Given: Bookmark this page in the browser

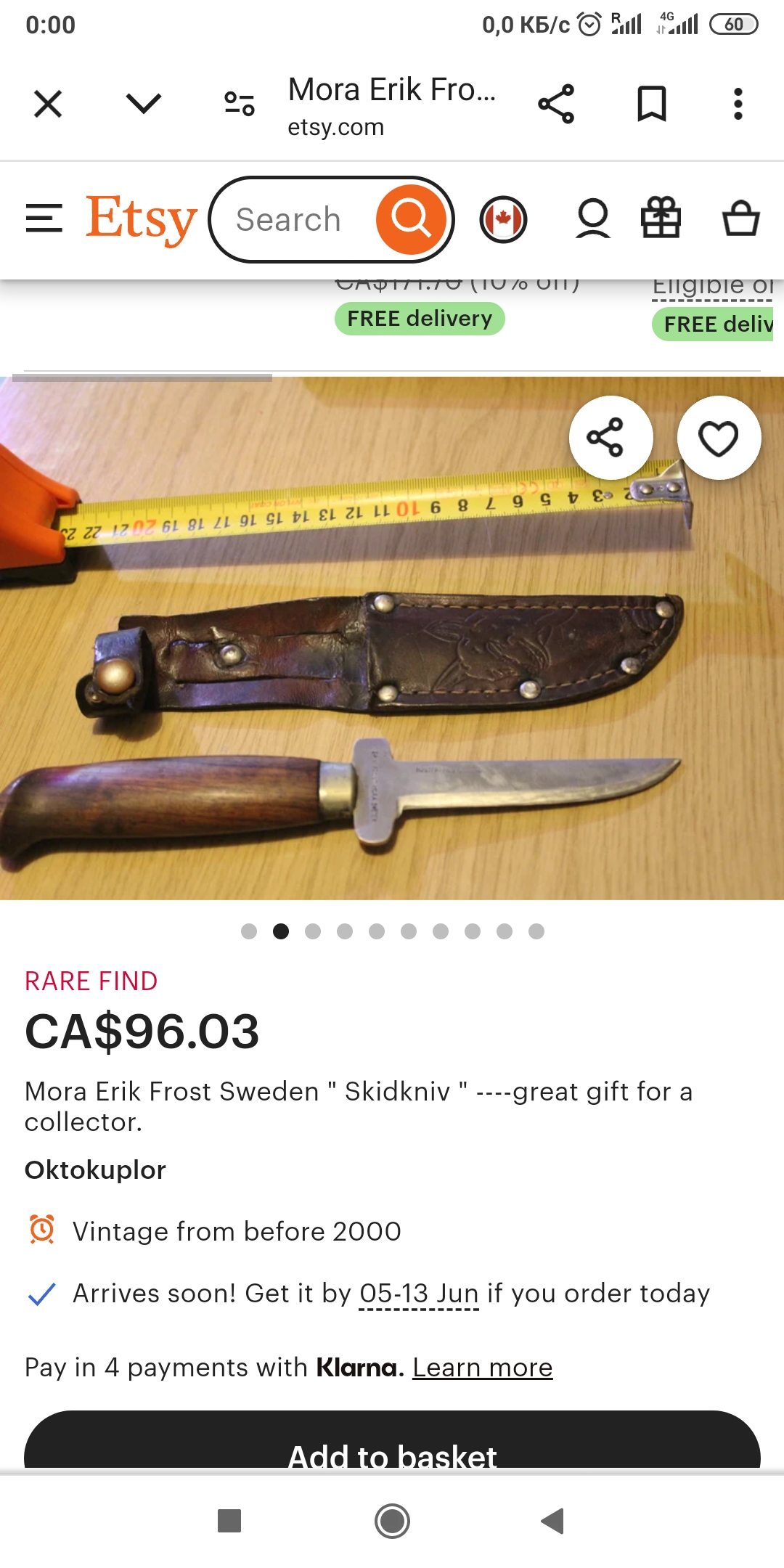Looking at the screenshot, I should coord(651,104).
